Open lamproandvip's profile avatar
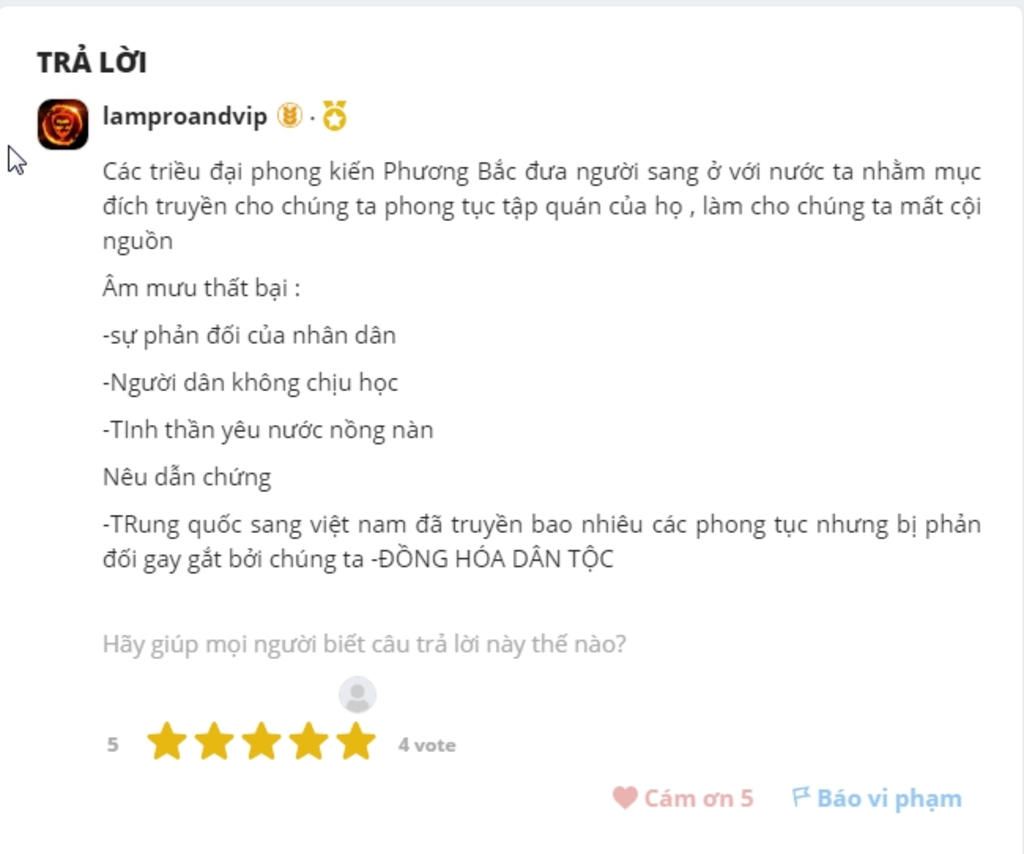The image size is (1024, 854). (x=63, y=124)
